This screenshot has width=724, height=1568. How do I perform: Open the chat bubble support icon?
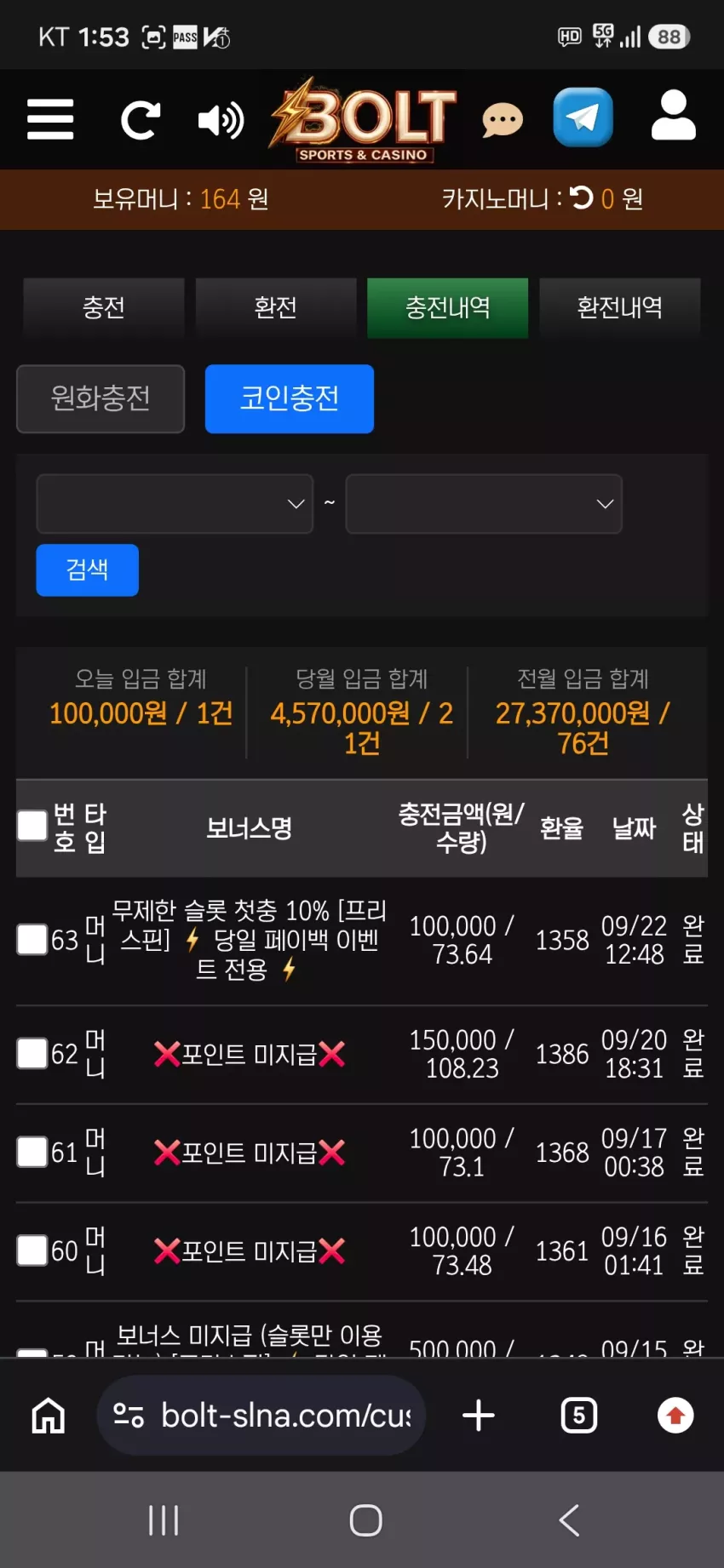503,119
